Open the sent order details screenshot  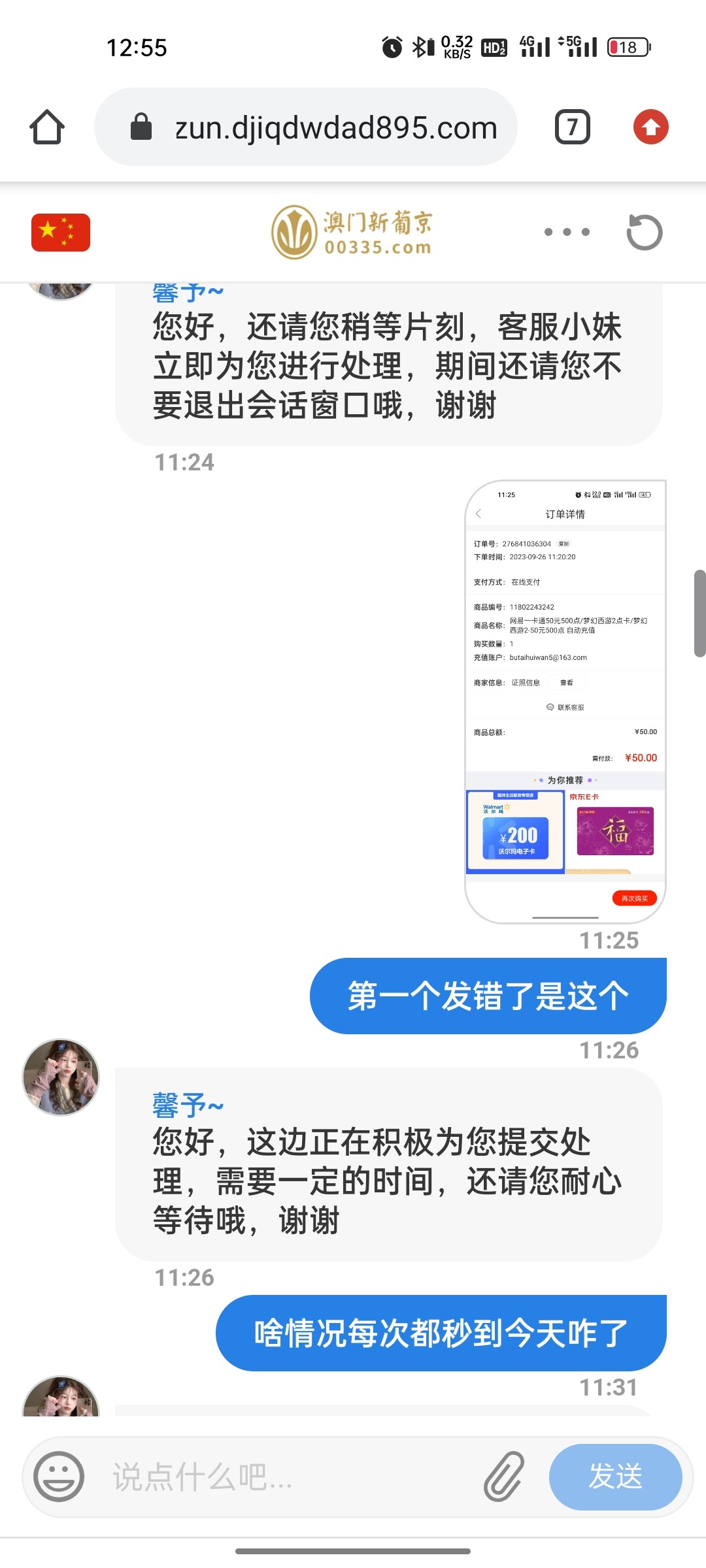565,702
